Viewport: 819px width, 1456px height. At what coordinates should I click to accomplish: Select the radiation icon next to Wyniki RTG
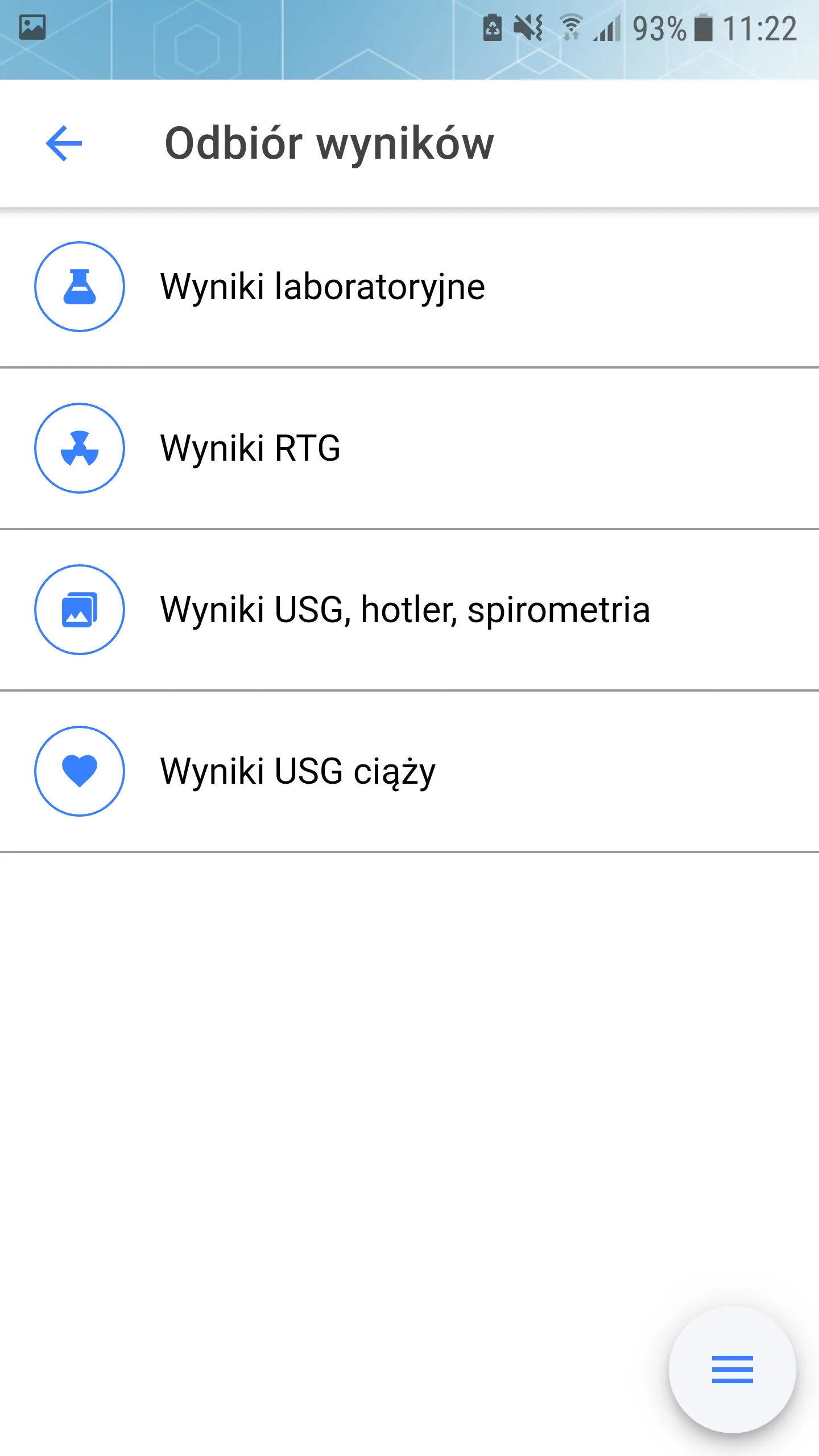click(80, 449)
